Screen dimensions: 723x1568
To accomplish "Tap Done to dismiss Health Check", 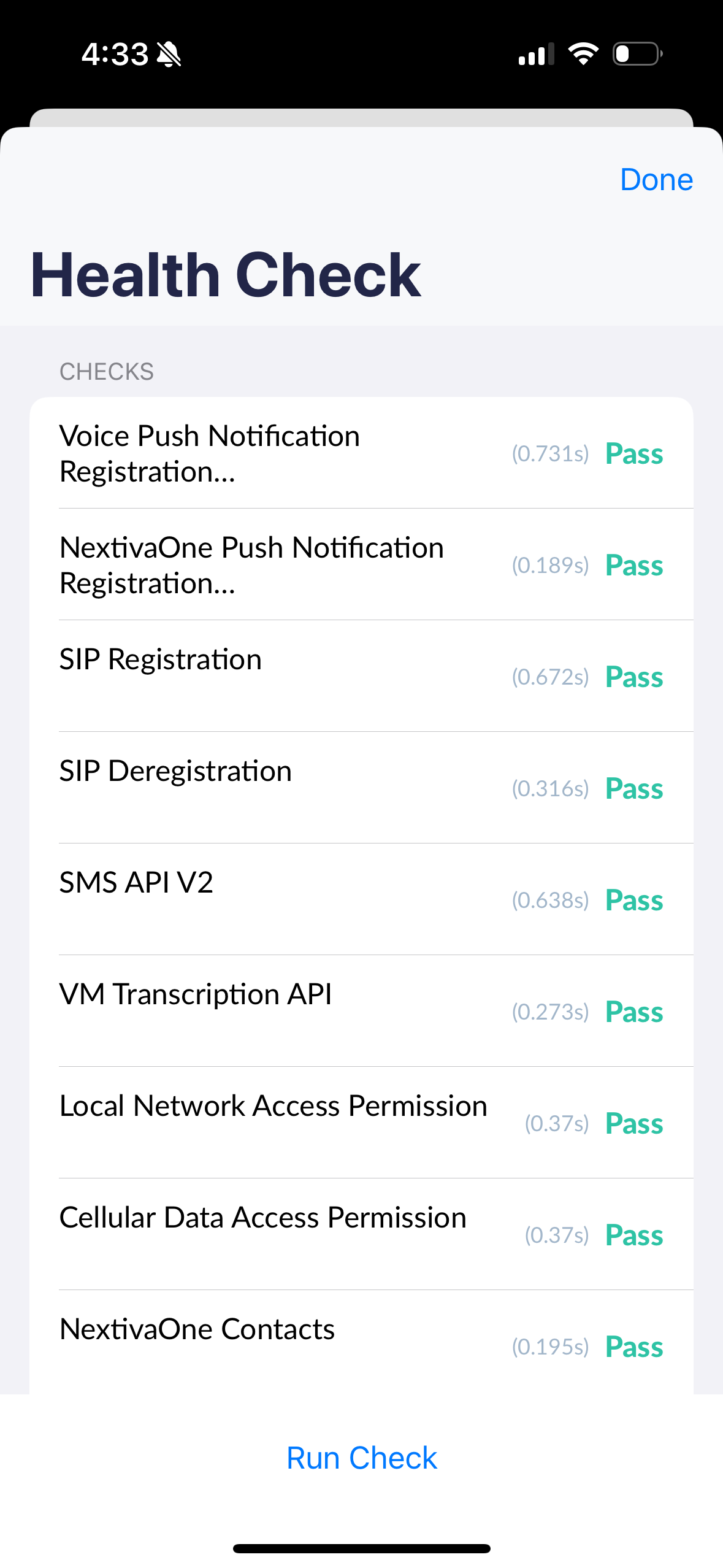I will pyautogui.click(x=656, y=180).
